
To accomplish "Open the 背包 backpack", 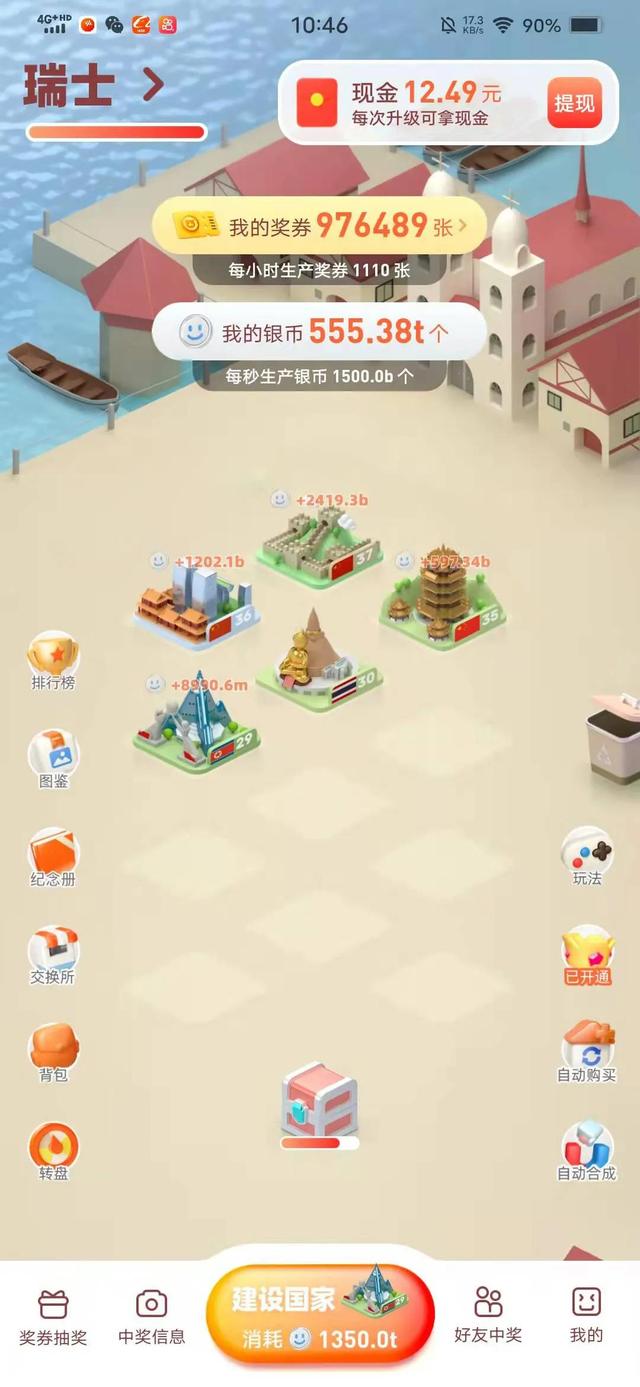I will pyautogui.click(x=53, y=1053).
